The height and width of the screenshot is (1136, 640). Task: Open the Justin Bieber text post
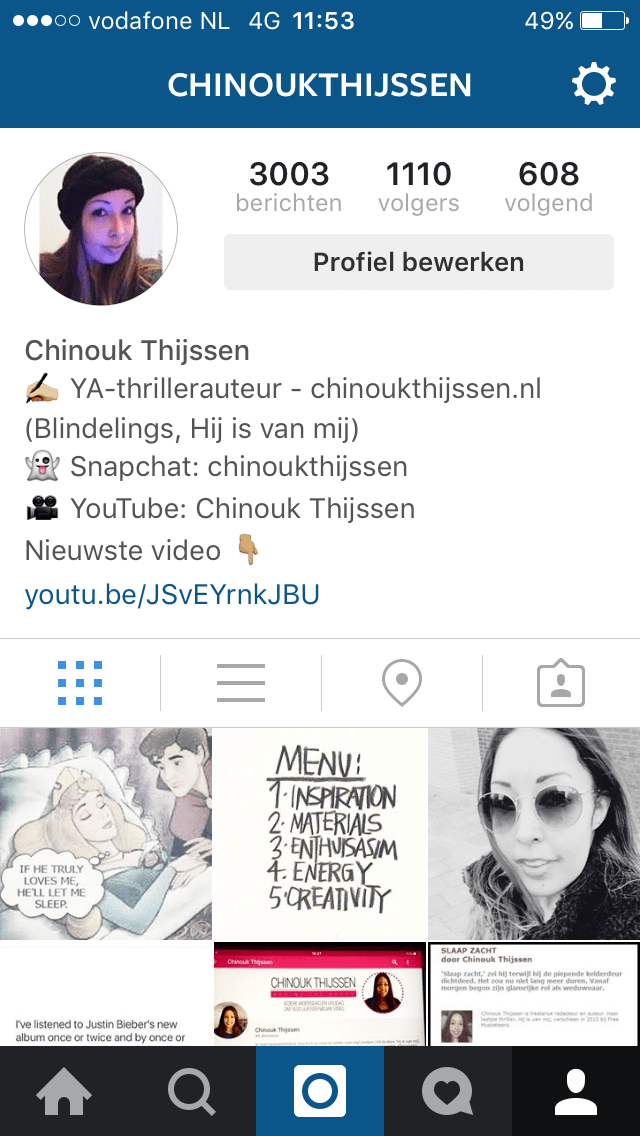106,995
